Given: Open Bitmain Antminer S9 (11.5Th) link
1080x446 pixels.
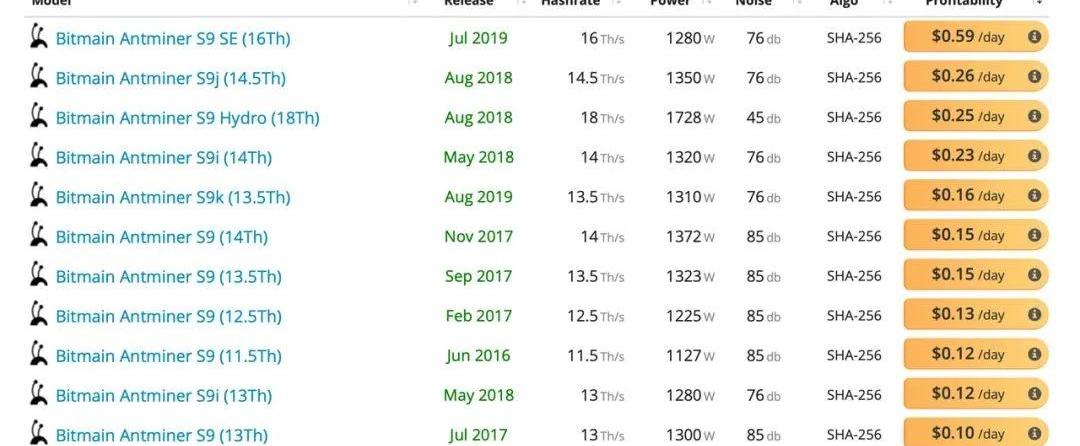Looking at the screenshot, I should point(168,356).
